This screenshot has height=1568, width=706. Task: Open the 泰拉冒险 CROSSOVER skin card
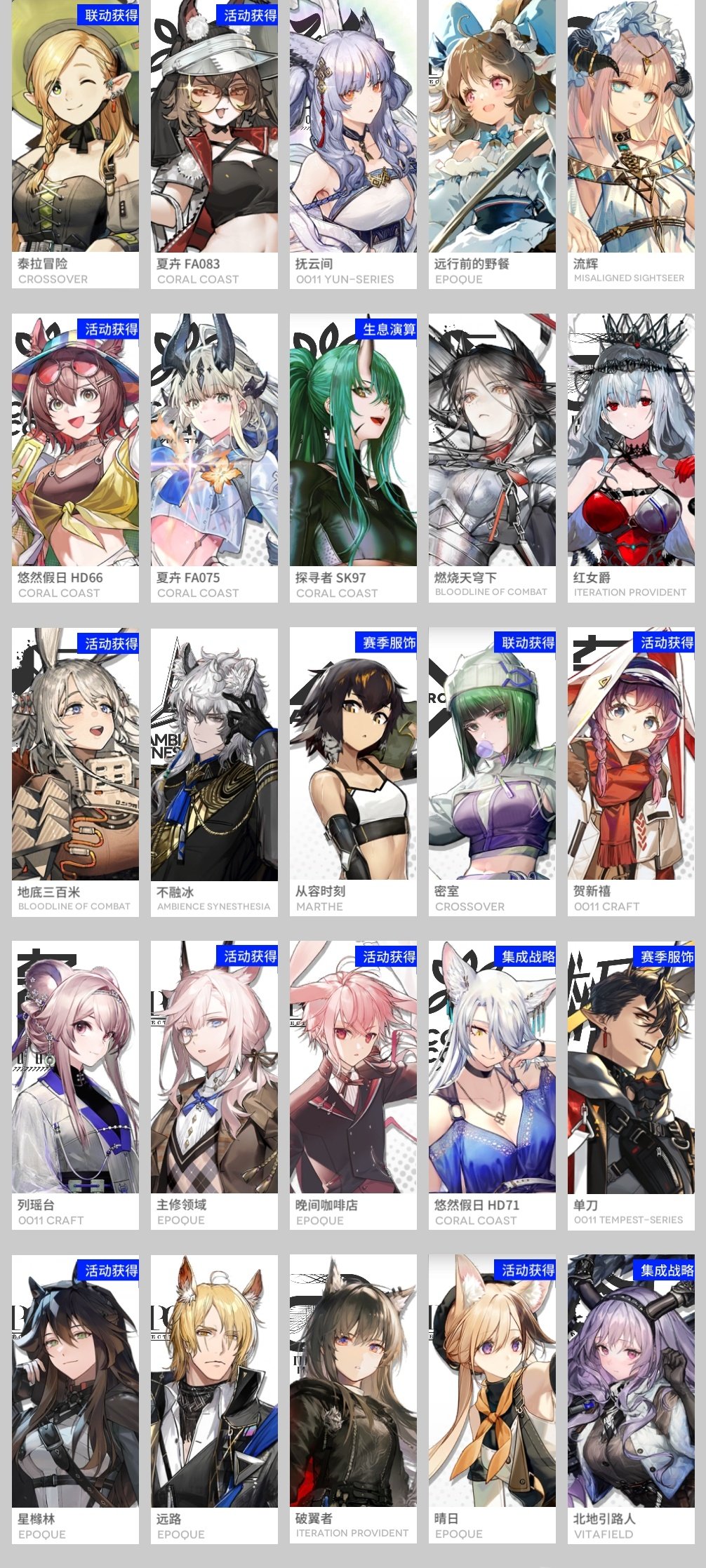[75, 144]
